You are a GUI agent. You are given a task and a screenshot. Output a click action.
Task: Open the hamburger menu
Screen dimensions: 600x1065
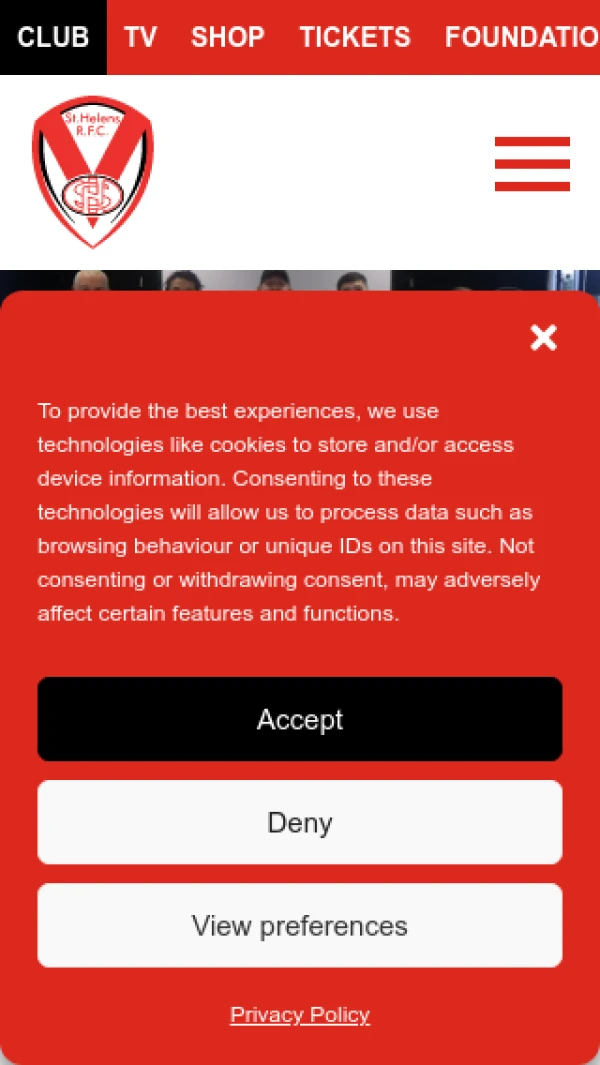pos(532,164)
